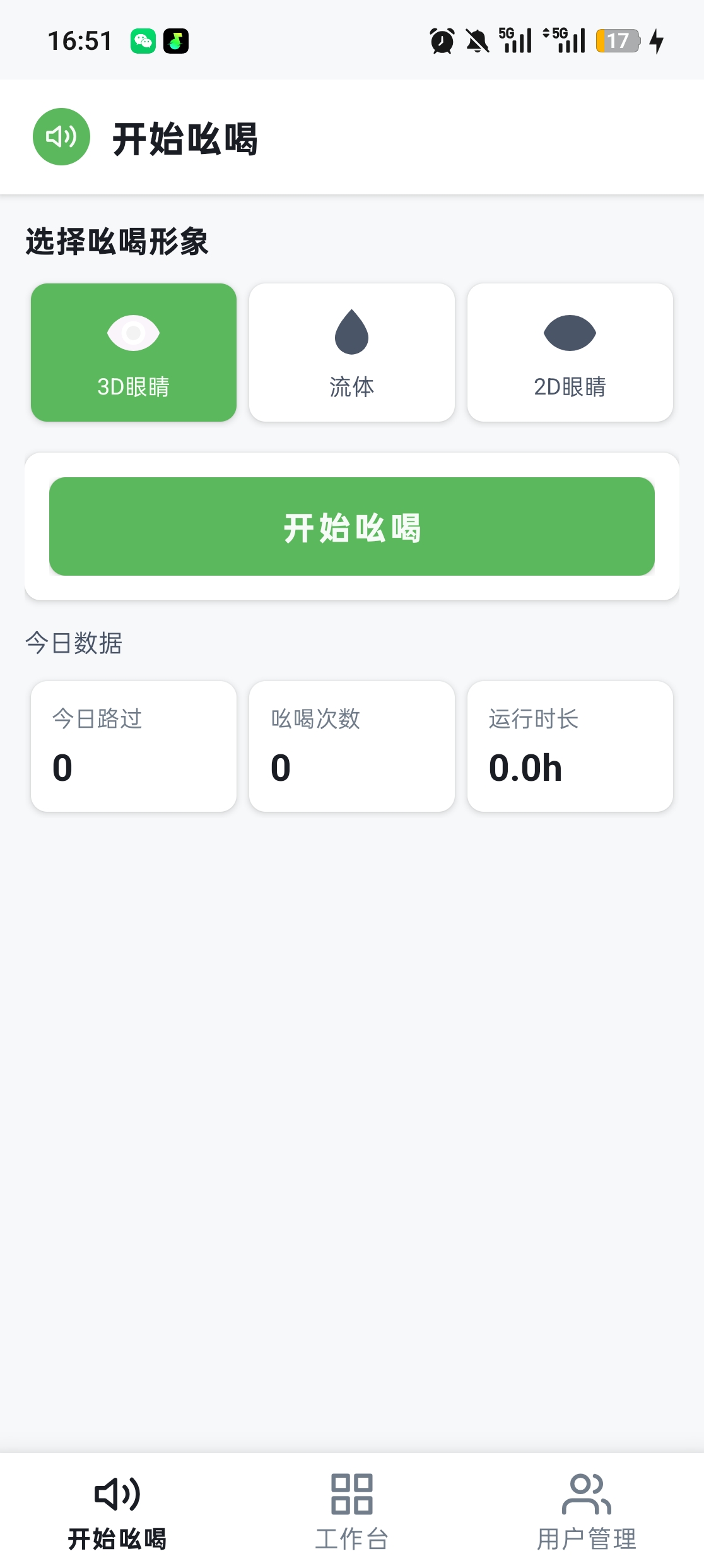Screen dimensions: 704x1568
Task: Tap the QQ Music icon in the status bar
Action: click(177, 40)
